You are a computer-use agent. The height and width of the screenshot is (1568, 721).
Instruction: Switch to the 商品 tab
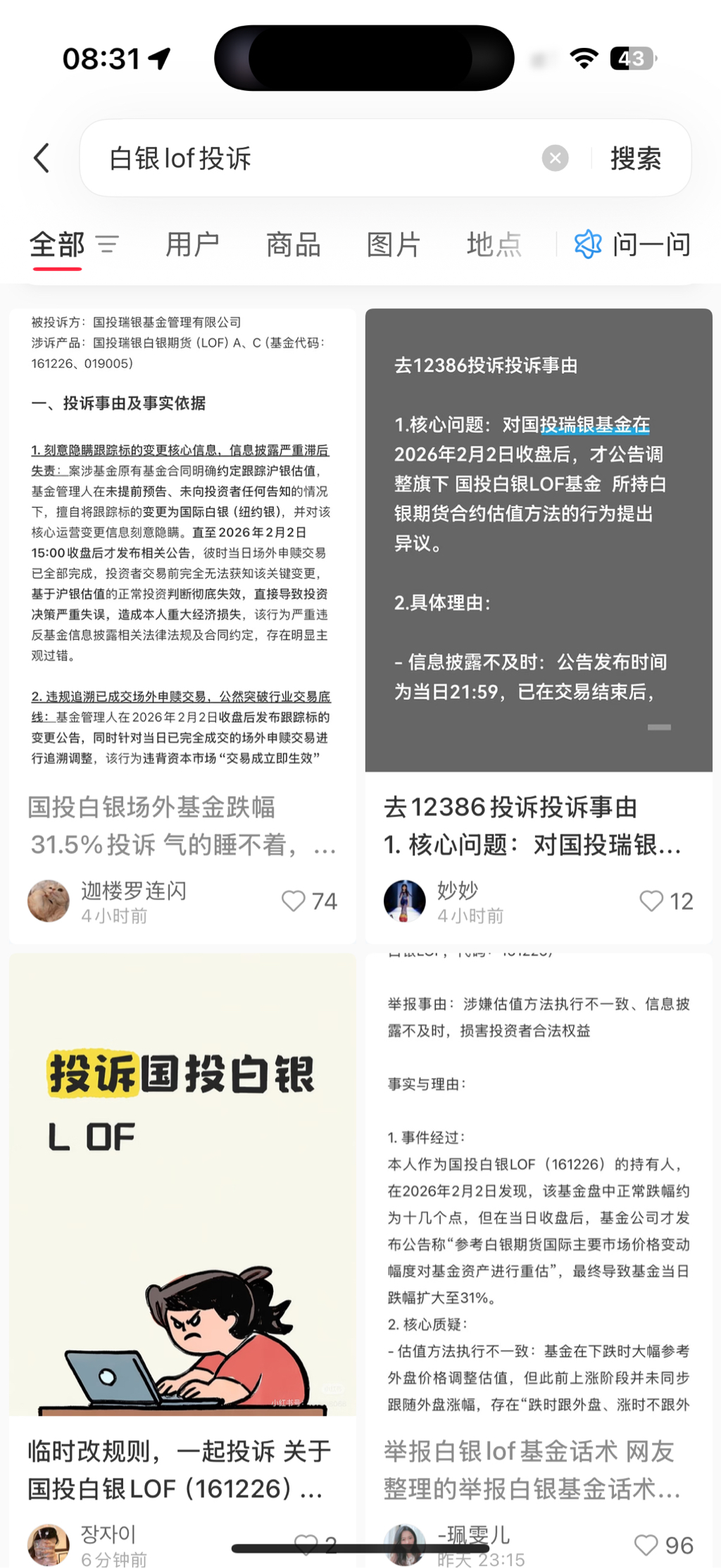(x=293, y=244)
